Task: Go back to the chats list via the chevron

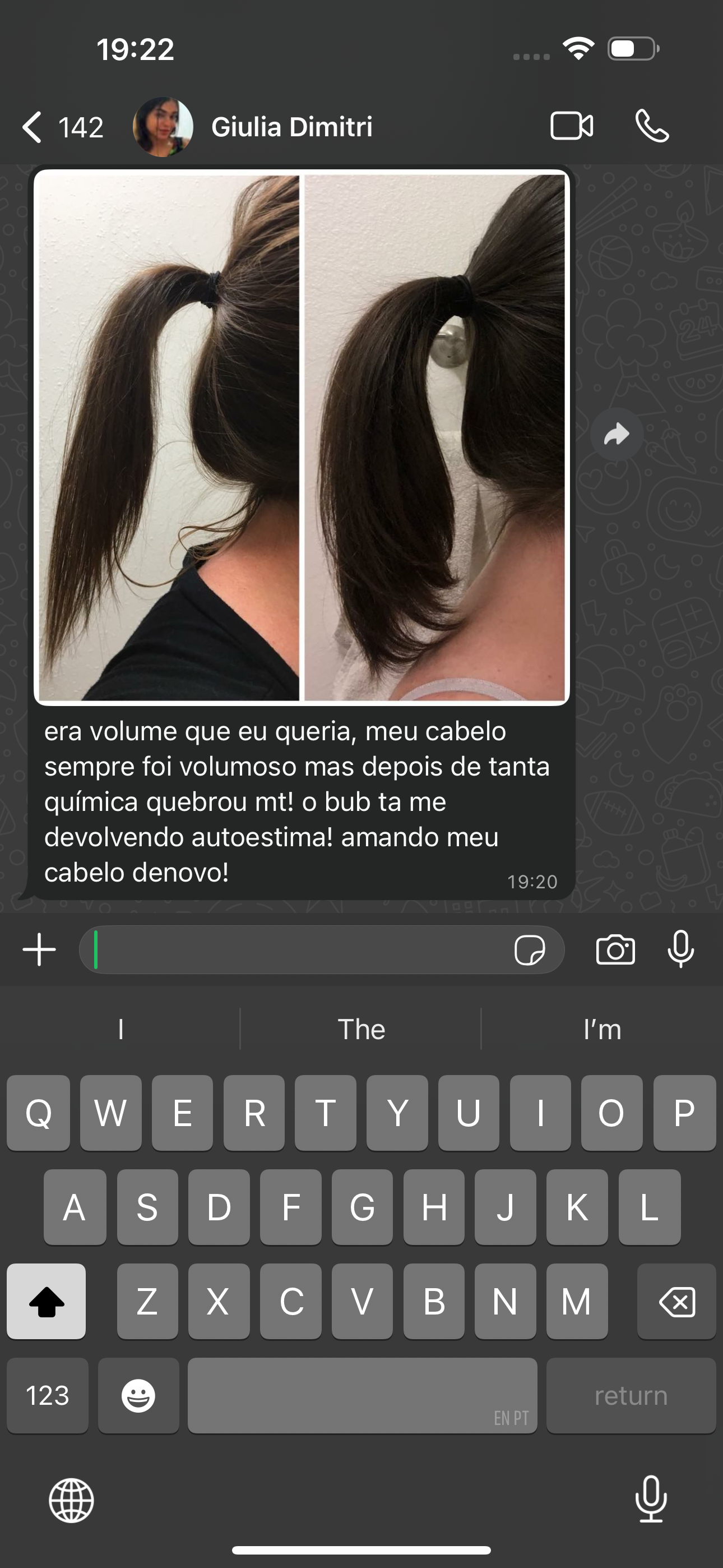Action: point(31,126)
